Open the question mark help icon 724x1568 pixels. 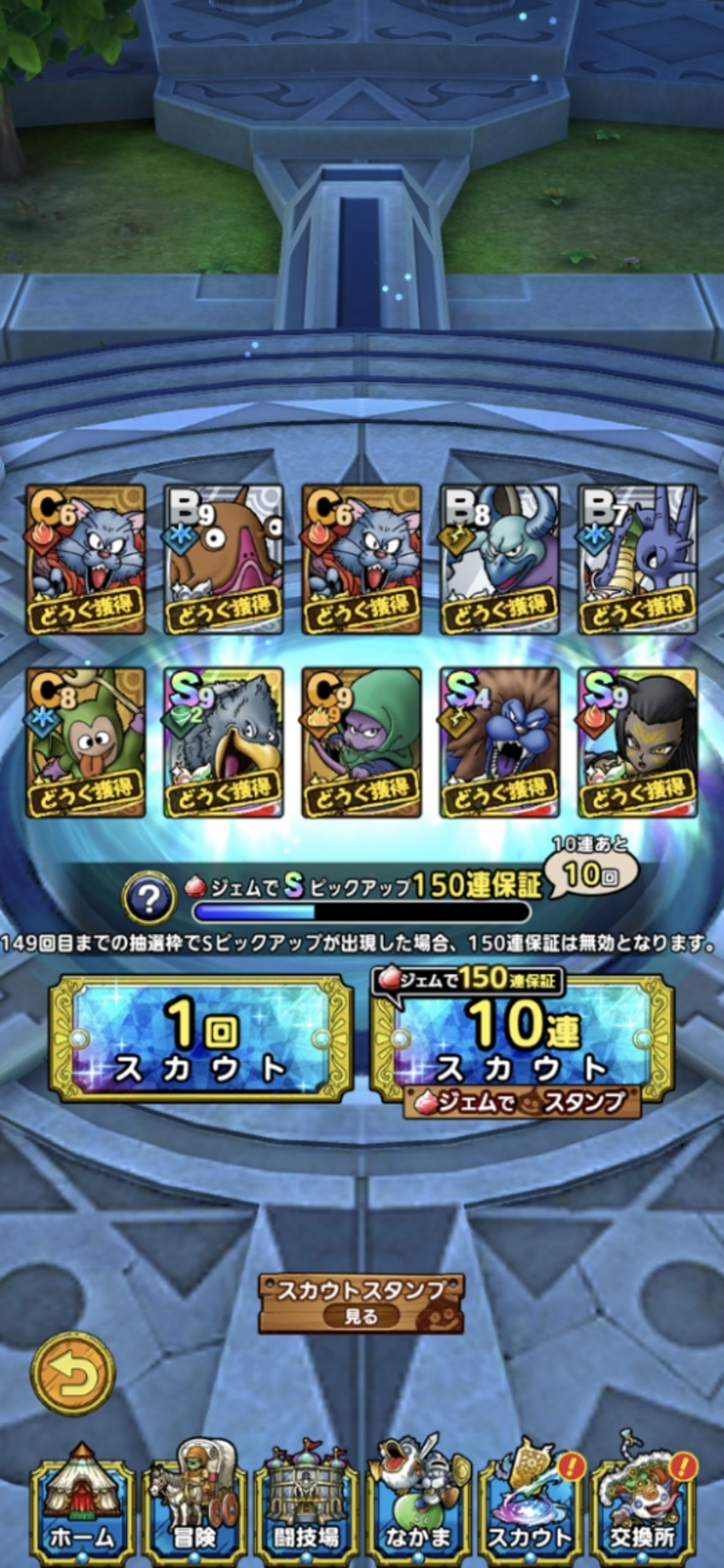(149, 897)
